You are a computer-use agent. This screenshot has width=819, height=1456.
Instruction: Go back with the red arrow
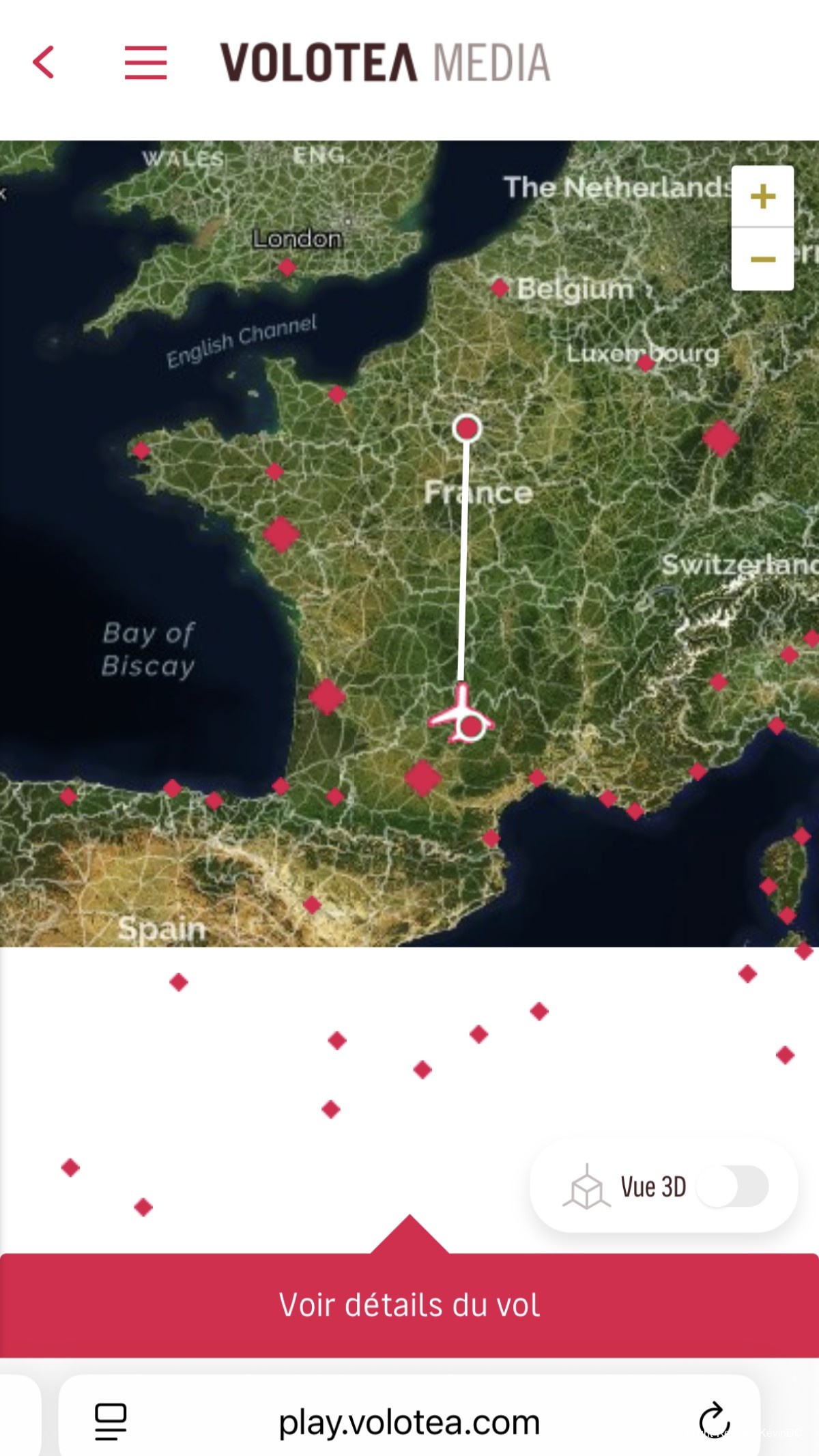(44, 63)
